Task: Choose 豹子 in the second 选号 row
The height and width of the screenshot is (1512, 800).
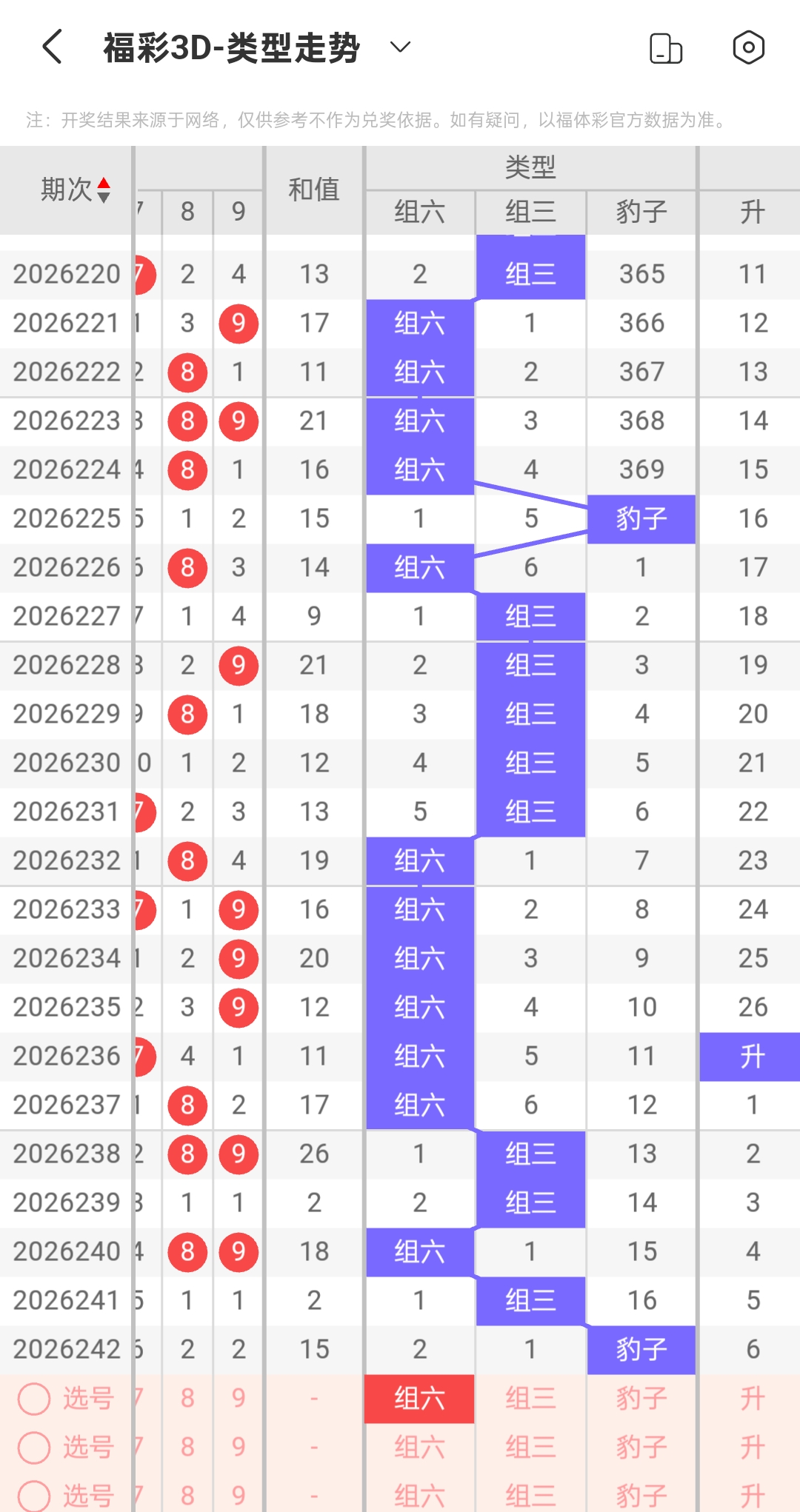Action: [x=641, y=1447]
